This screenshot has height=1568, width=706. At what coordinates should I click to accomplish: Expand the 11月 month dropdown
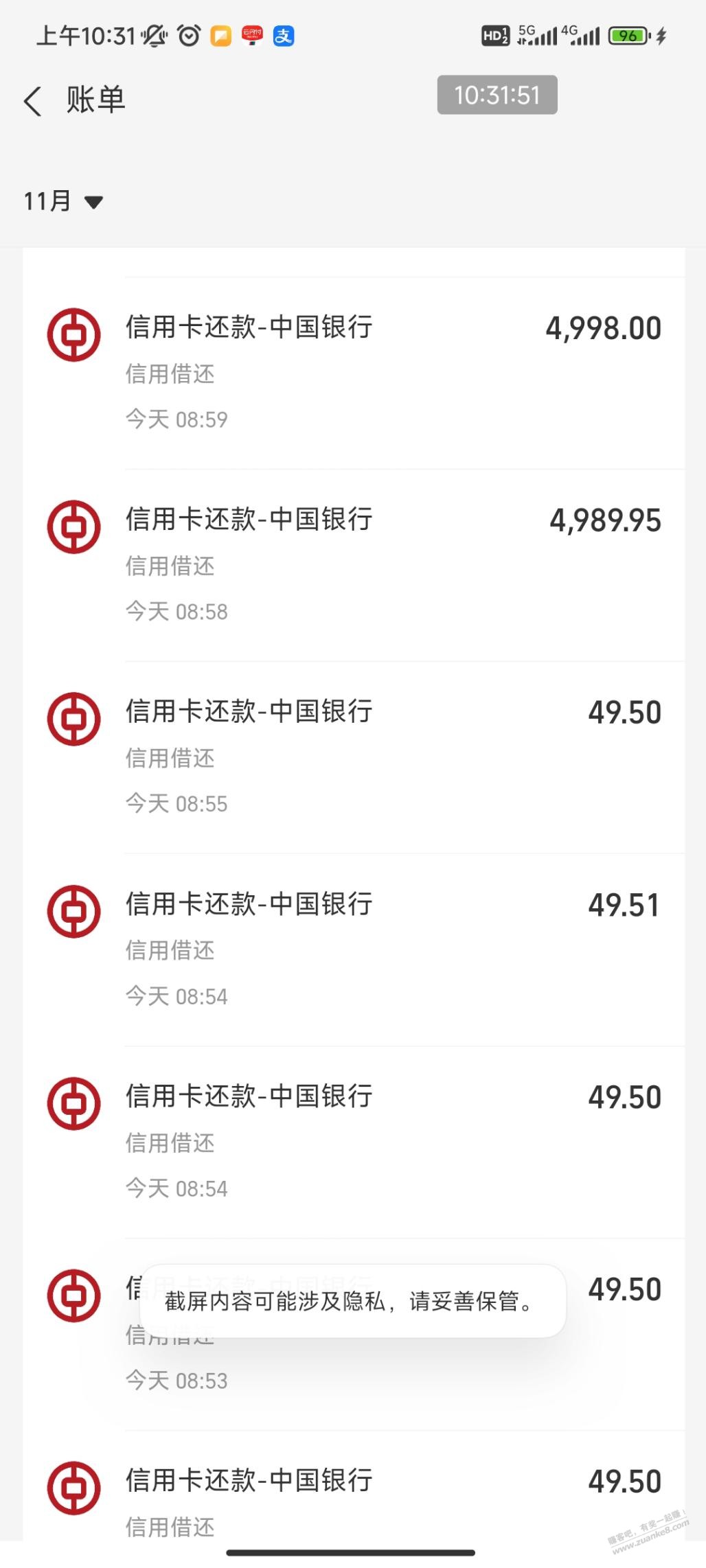(63, 201)
